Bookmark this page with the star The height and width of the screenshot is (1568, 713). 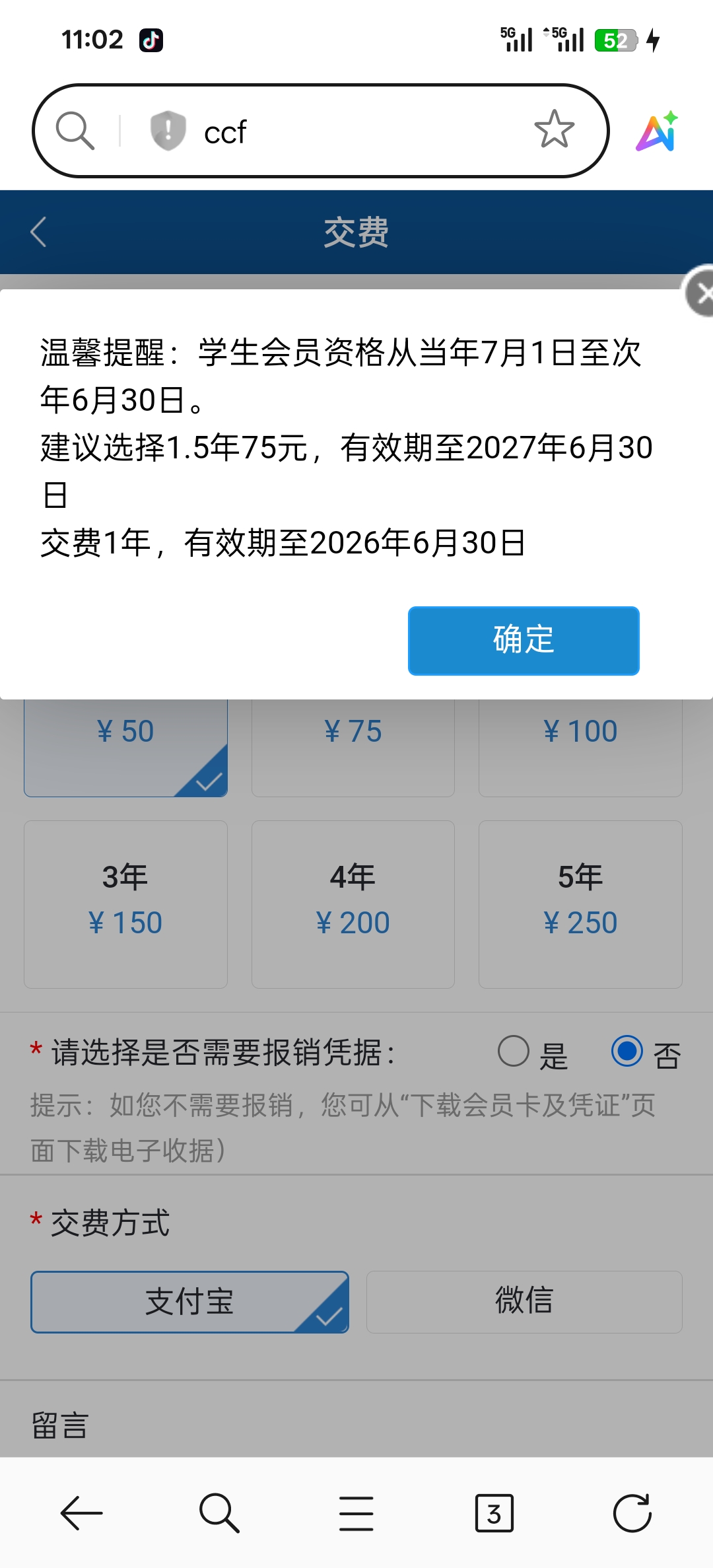tap(554, 129)
